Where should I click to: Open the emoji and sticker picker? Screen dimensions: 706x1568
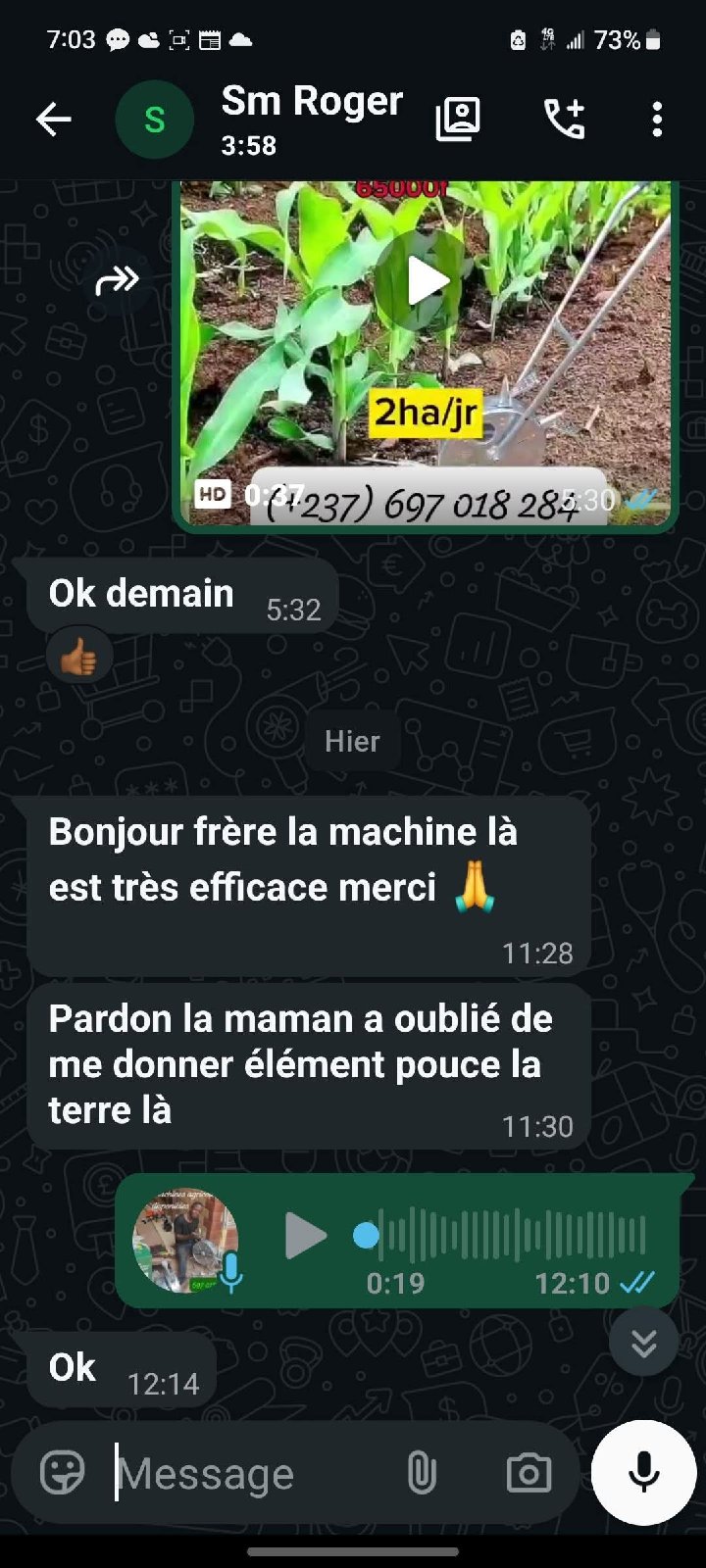(x=63, y=1472)
